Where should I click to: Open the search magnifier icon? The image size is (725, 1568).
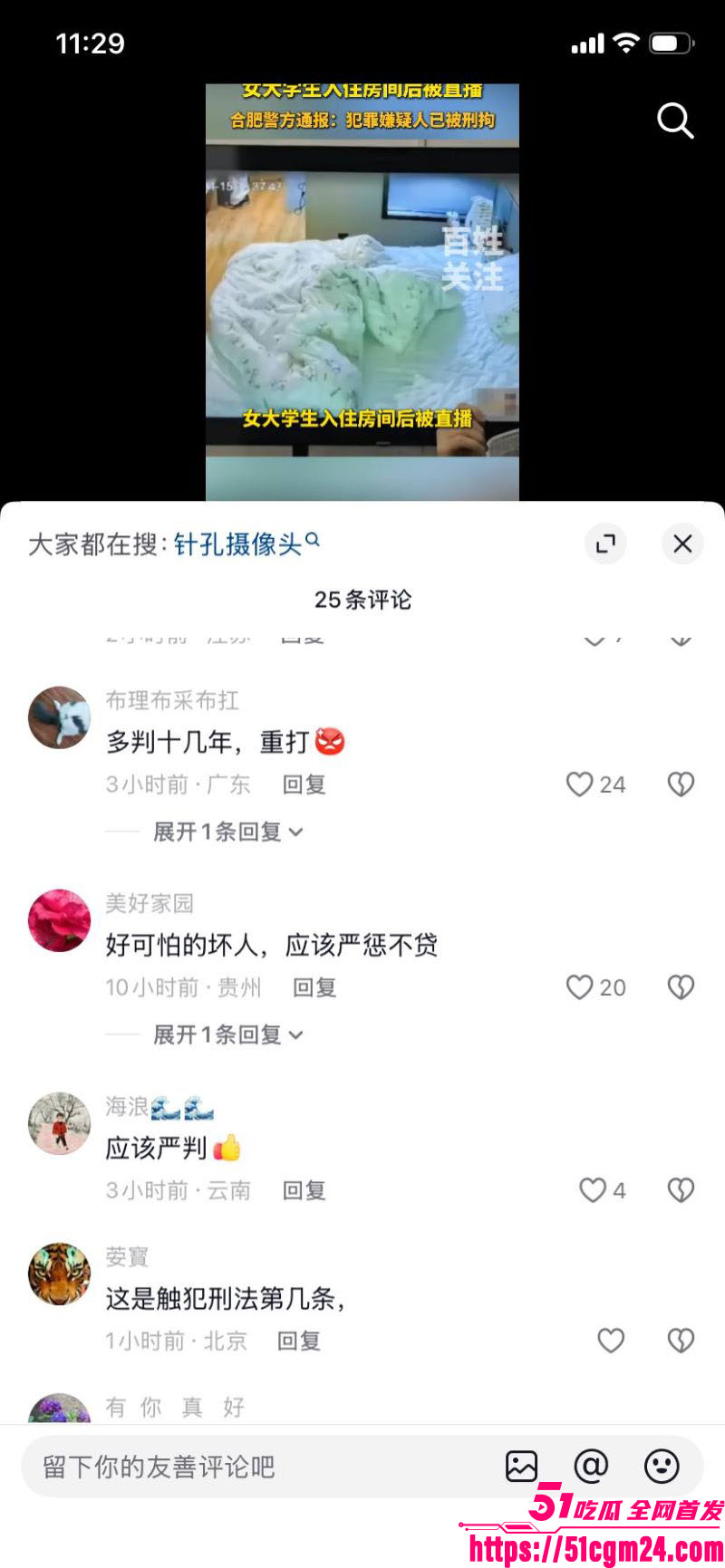(x=675, y=121)
